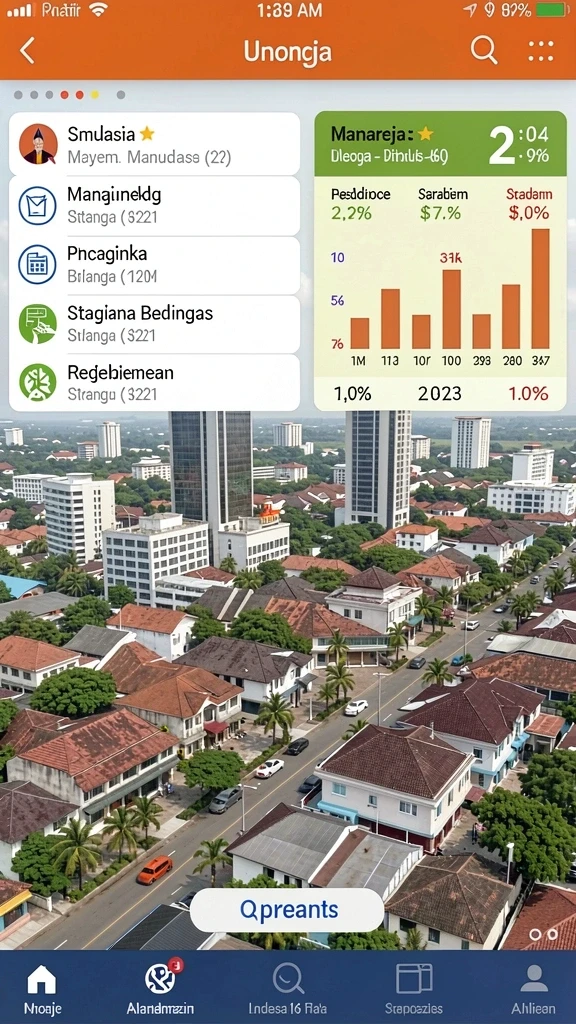Switch to the Nioaje home tab
Screen dimensions: 576x1024
tap(42, 989)
